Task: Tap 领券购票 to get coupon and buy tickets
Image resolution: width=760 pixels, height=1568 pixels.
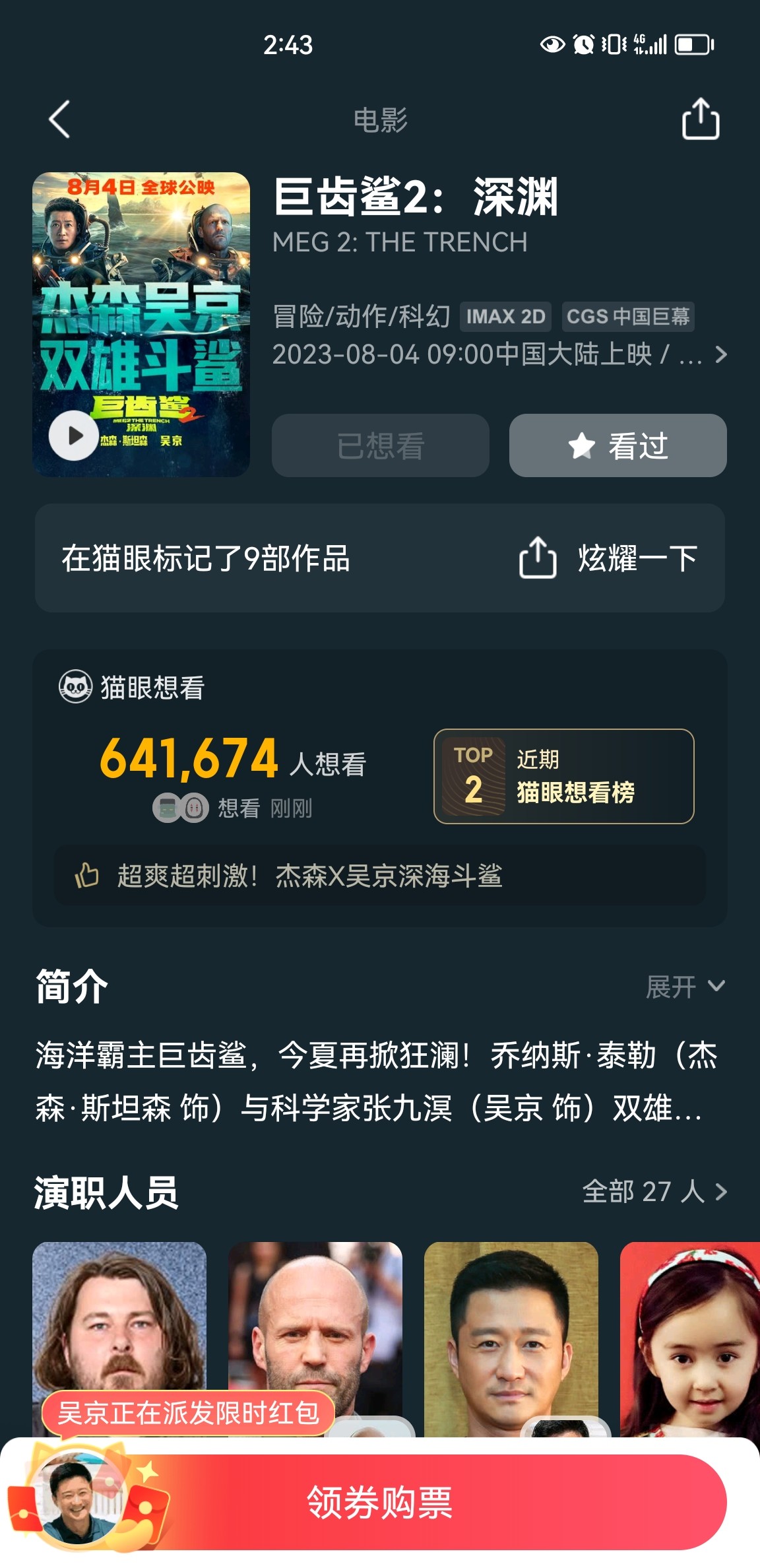Action: pyautogui.click(x=380, y=1502)
